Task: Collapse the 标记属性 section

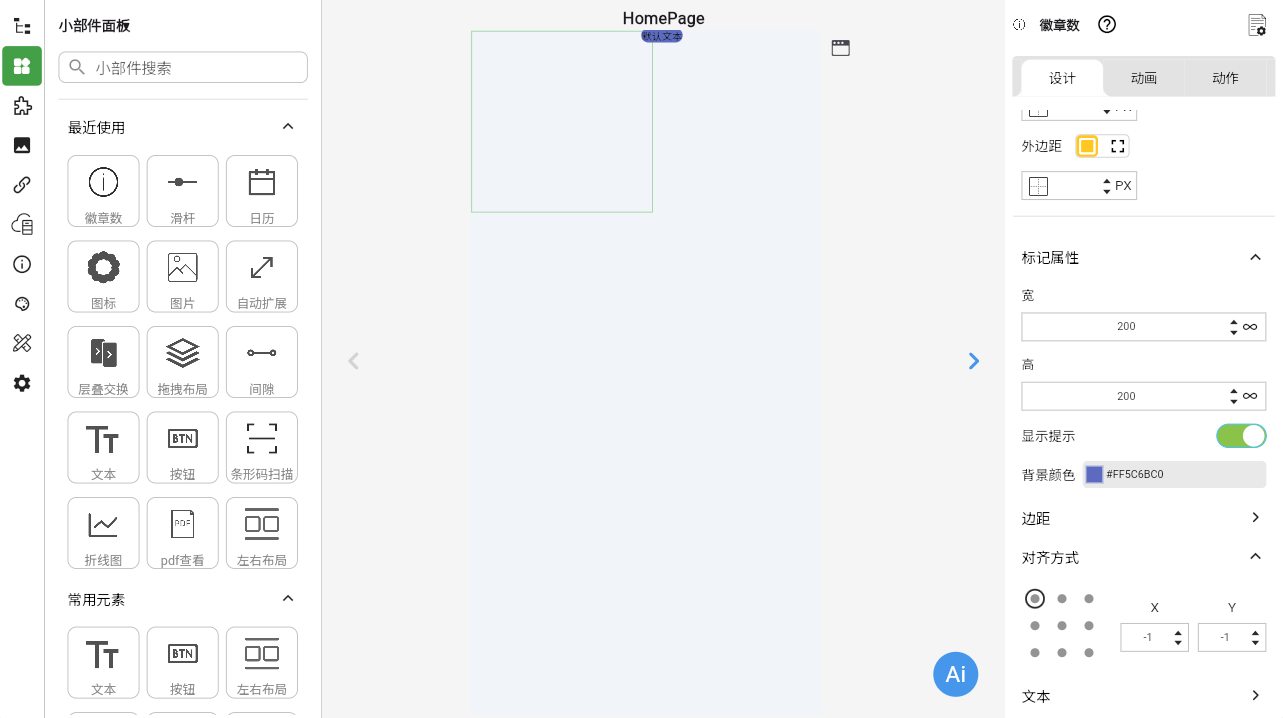Action: 1255,258
